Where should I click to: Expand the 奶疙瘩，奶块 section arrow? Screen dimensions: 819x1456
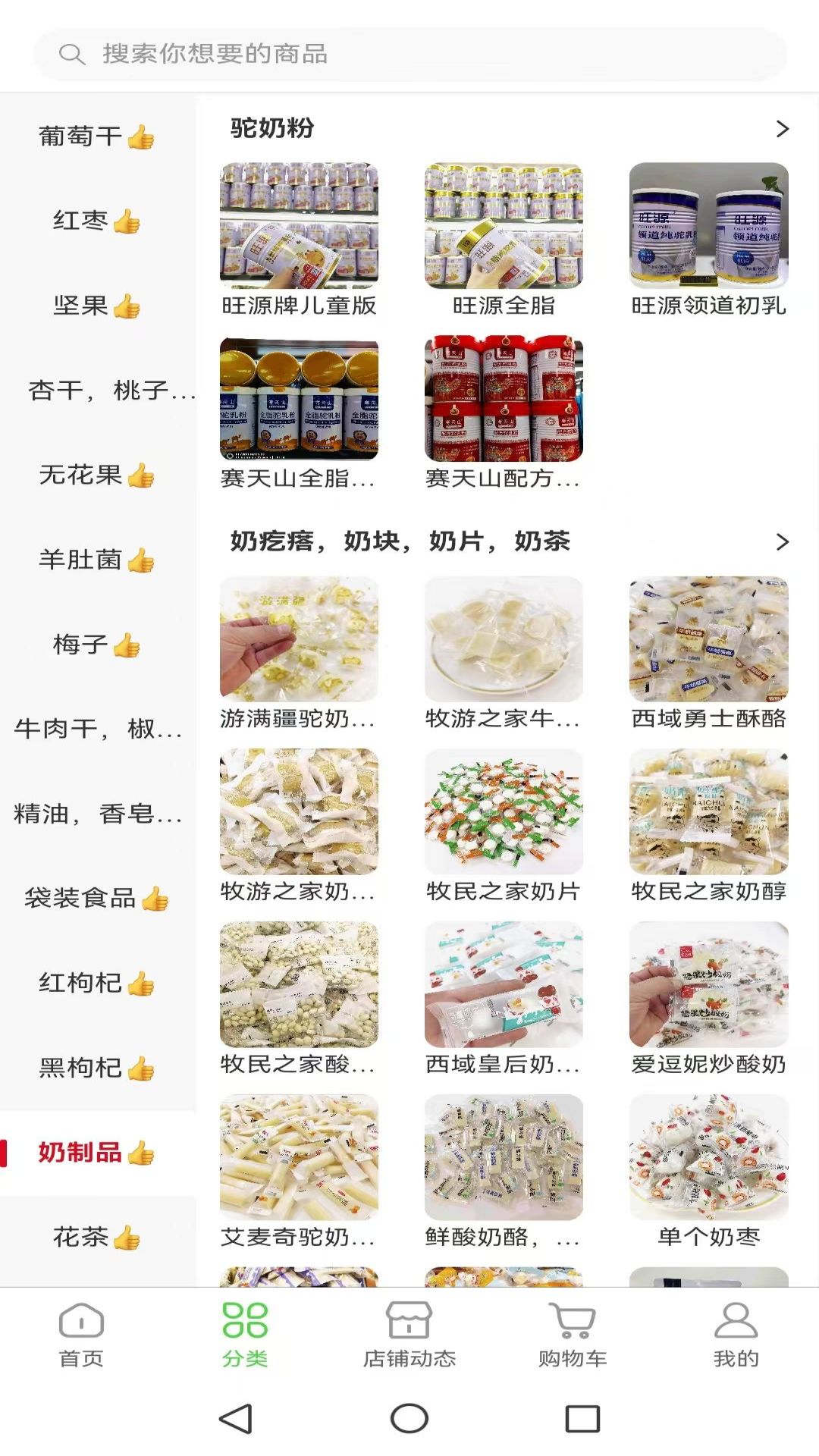tap(784, 541)
